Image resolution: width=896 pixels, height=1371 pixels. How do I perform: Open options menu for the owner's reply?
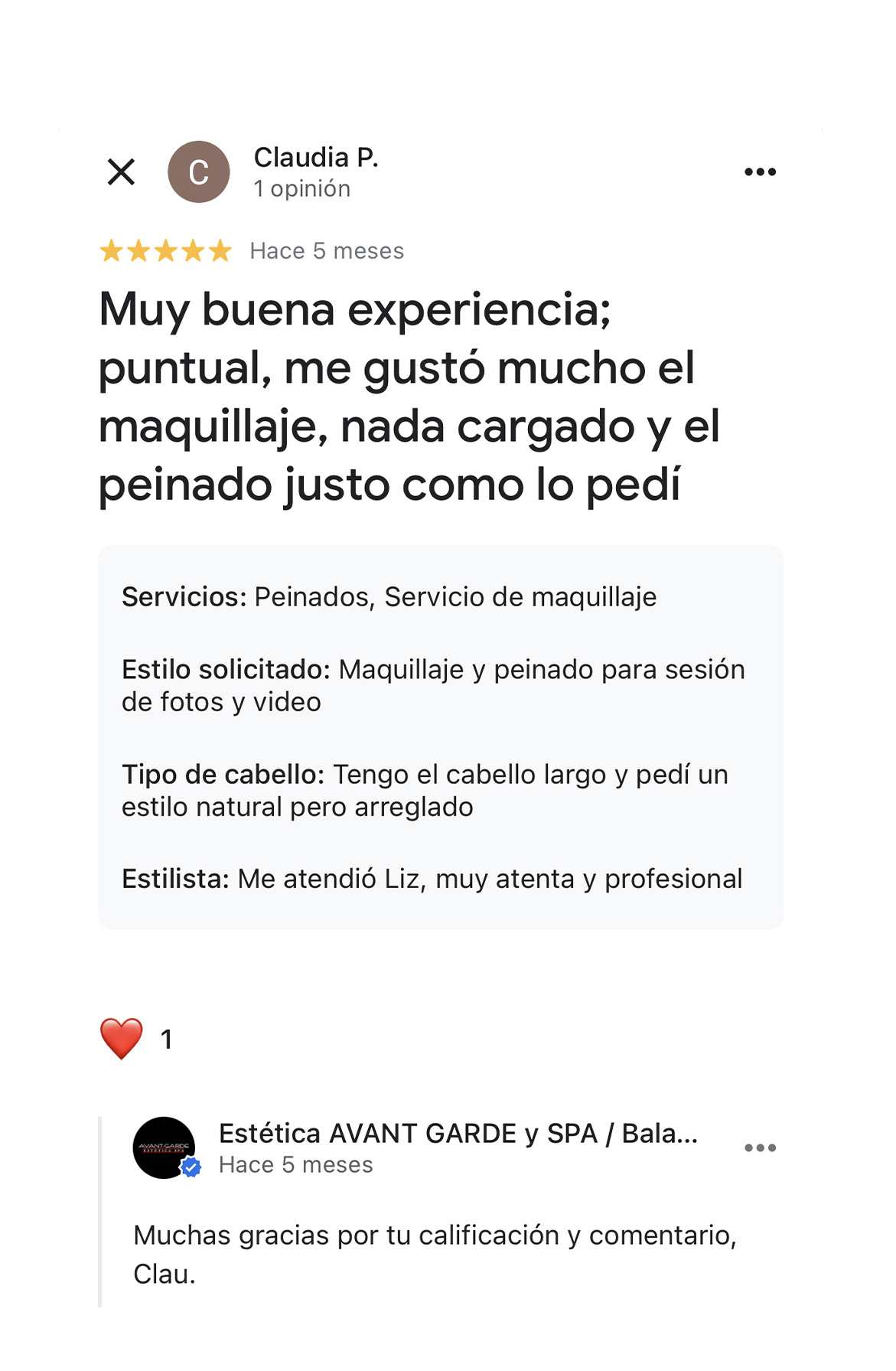coord(760,1147)
